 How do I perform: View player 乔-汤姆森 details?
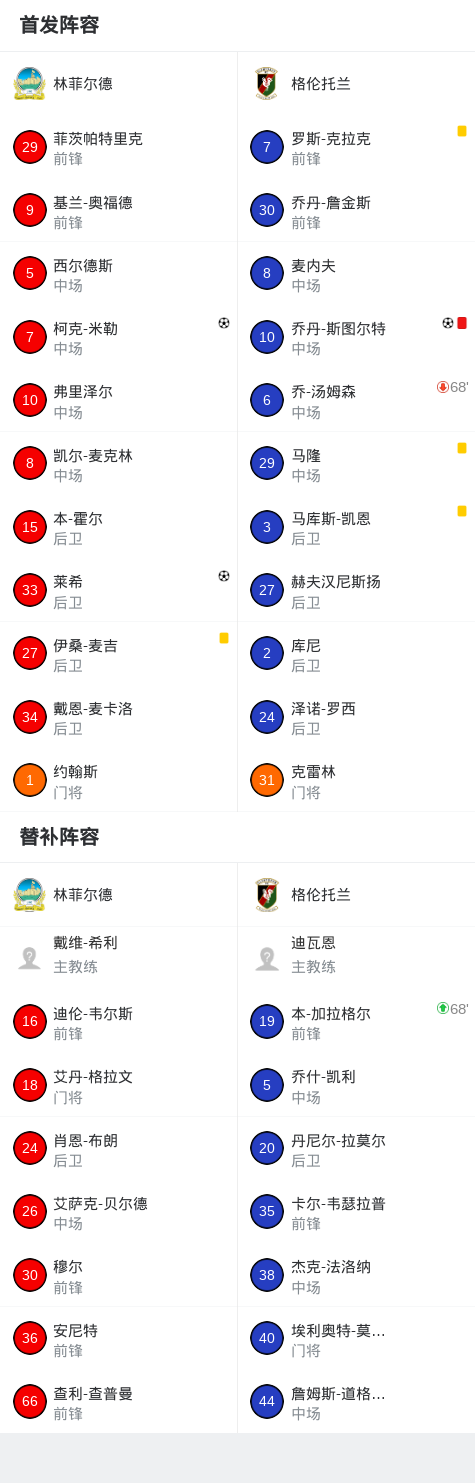pos(356,400)
